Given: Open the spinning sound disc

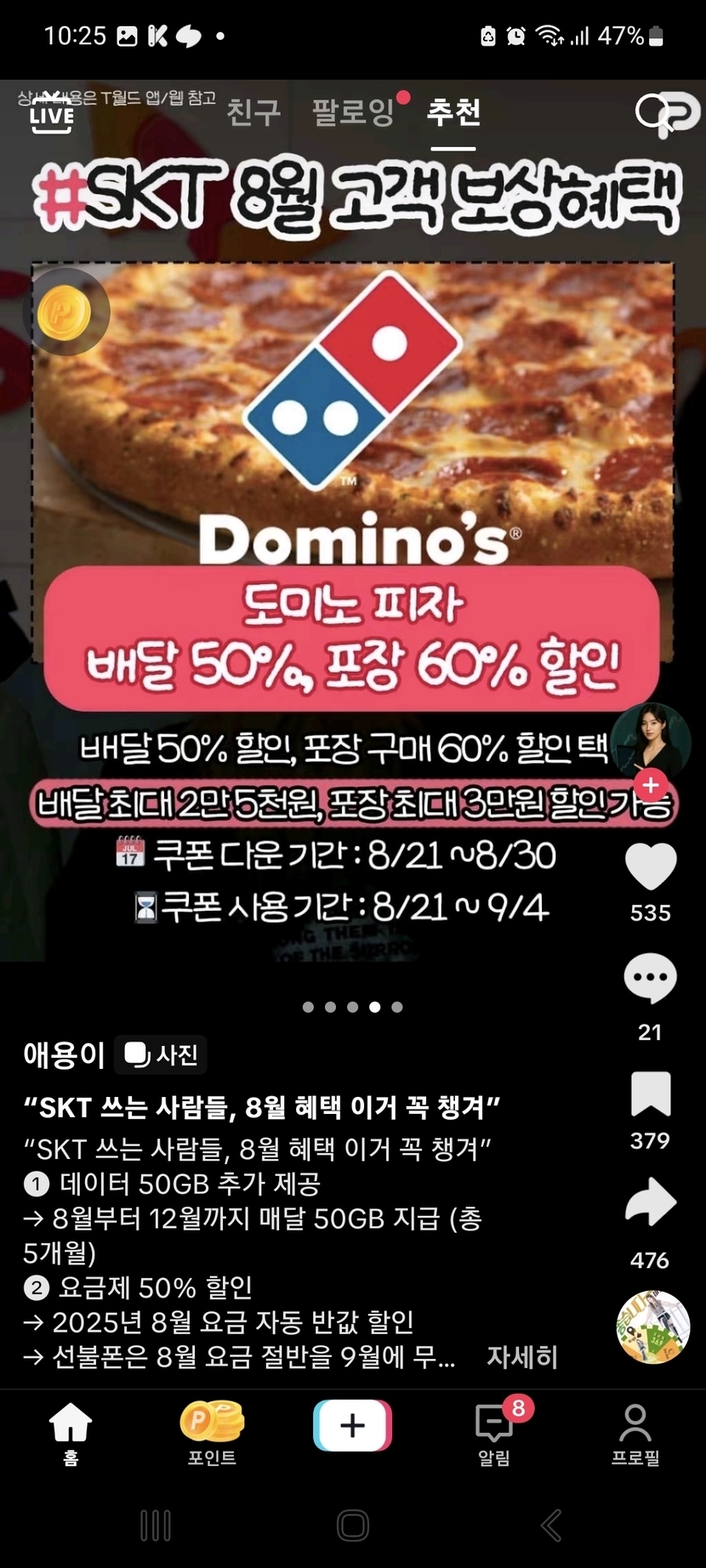Looking at the screenshot, I should tap(652, 1327).
